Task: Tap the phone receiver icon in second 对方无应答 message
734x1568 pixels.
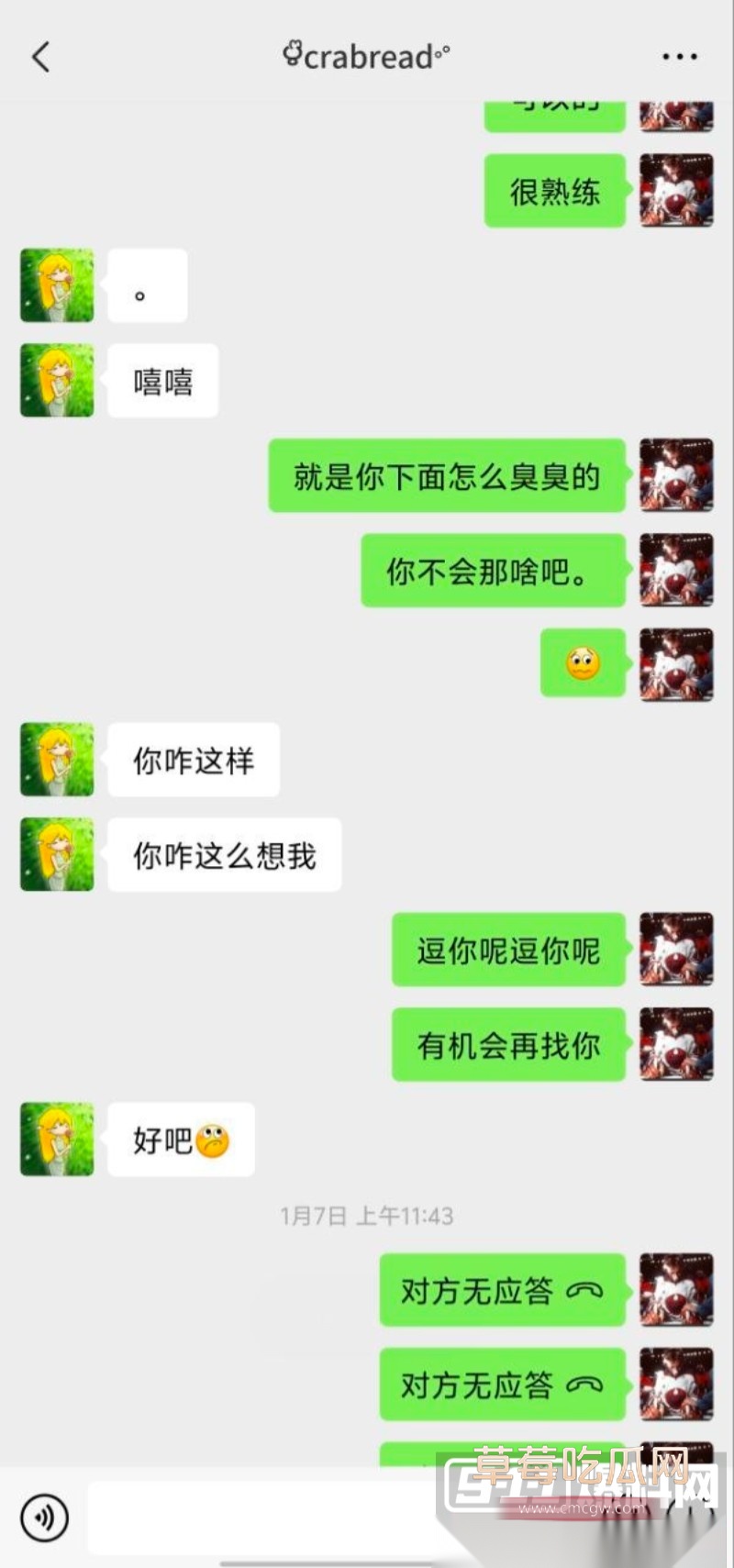Action: (582, 1385)
